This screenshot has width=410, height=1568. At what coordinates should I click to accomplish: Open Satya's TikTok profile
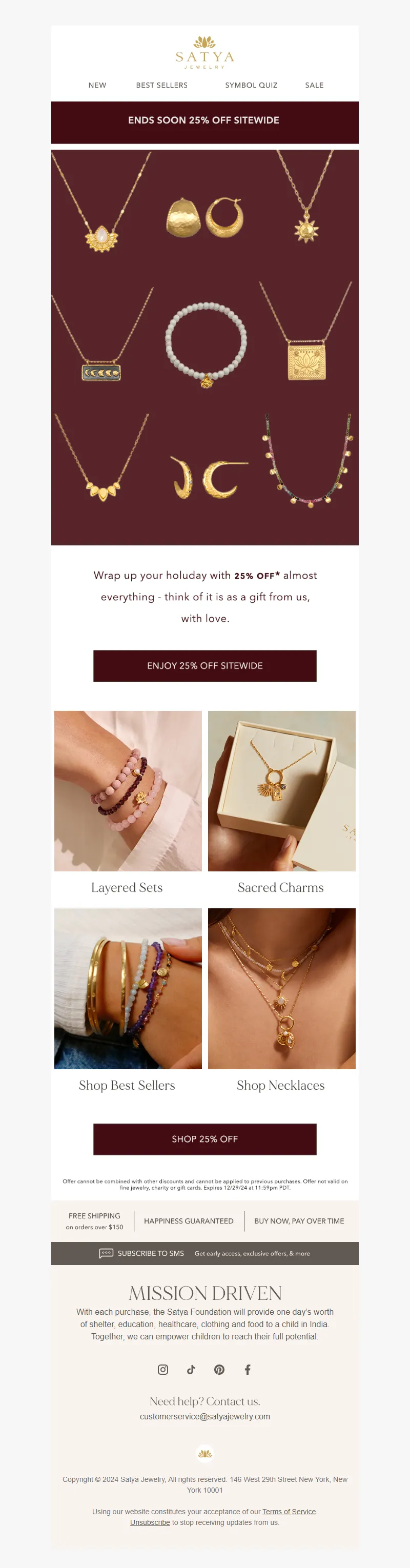click(x=191, y=1370)
